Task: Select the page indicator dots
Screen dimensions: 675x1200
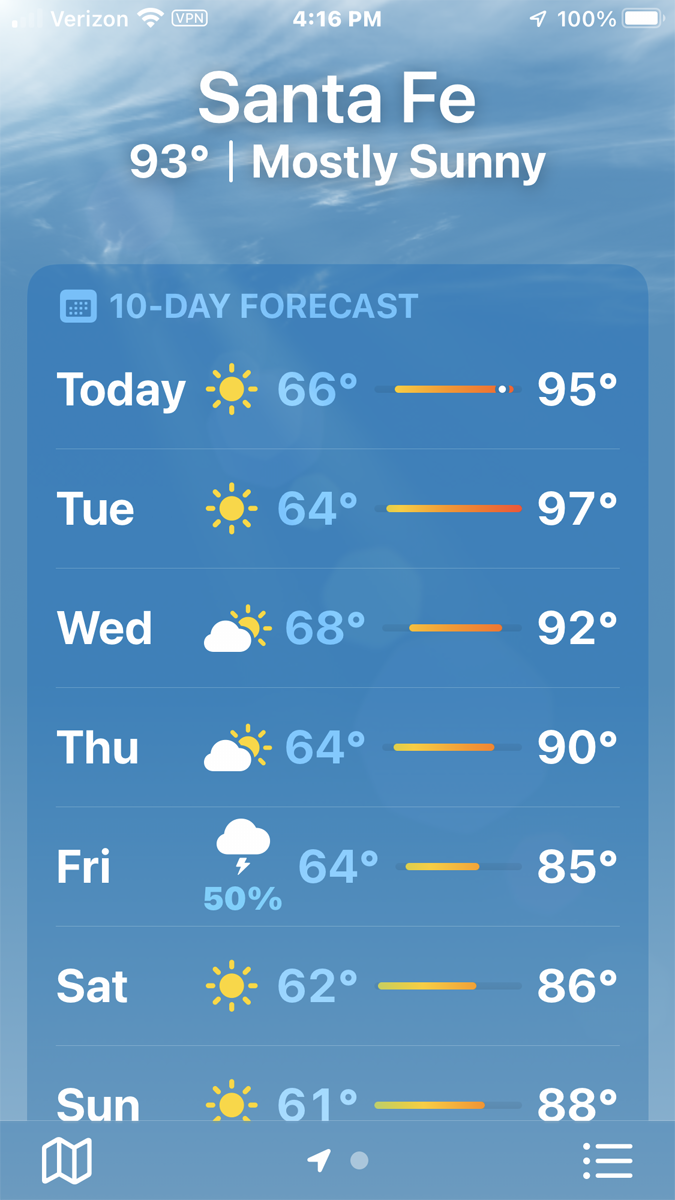Action: coord(339,1161)
